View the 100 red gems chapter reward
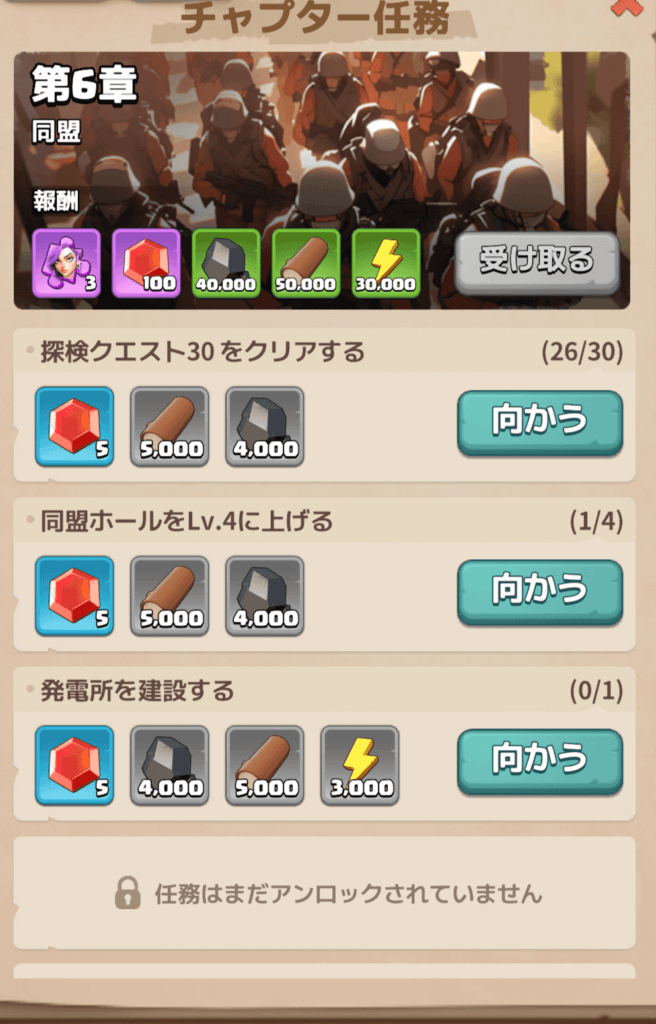Viewport: 656px width, 1024px height. click(146, 263)
